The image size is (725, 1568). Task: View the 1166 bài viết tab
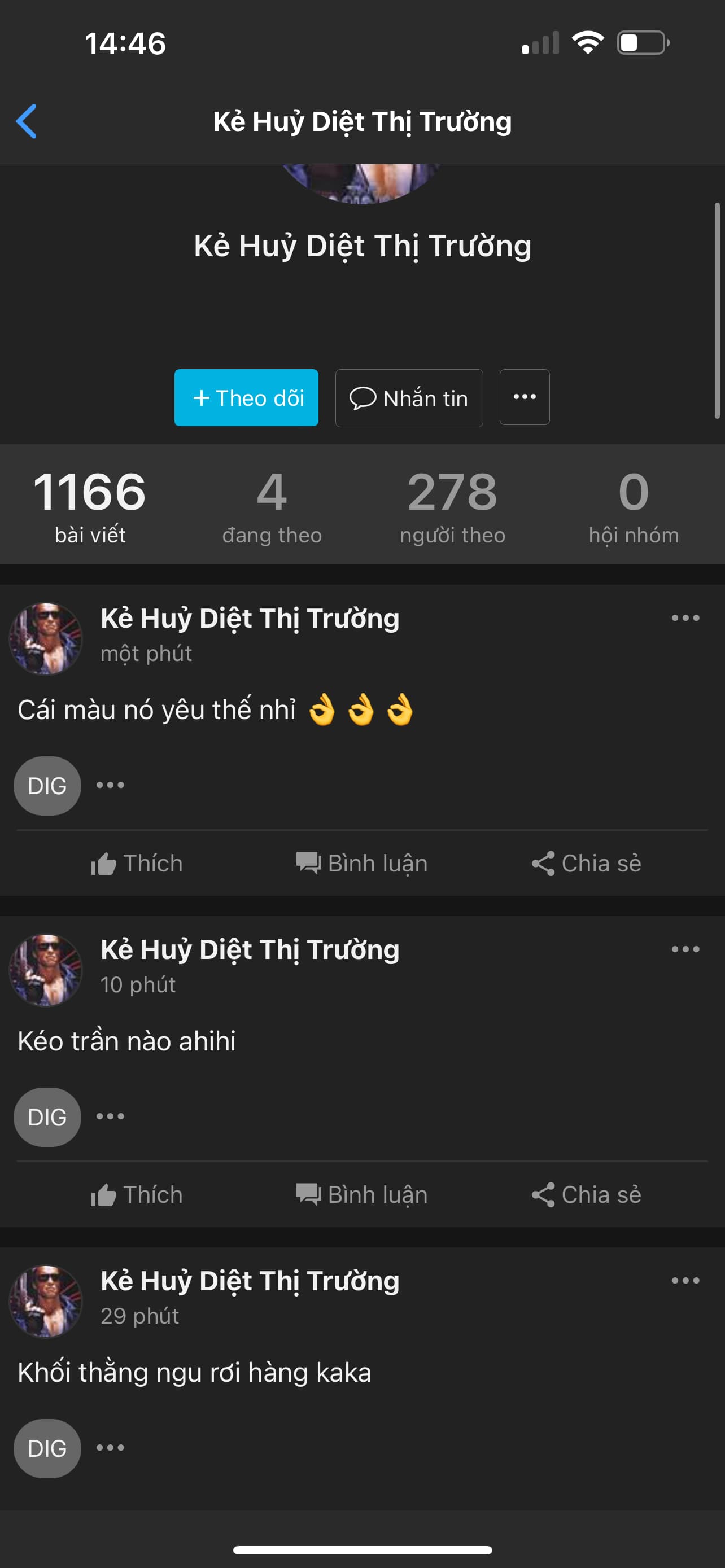coord(90,505)
